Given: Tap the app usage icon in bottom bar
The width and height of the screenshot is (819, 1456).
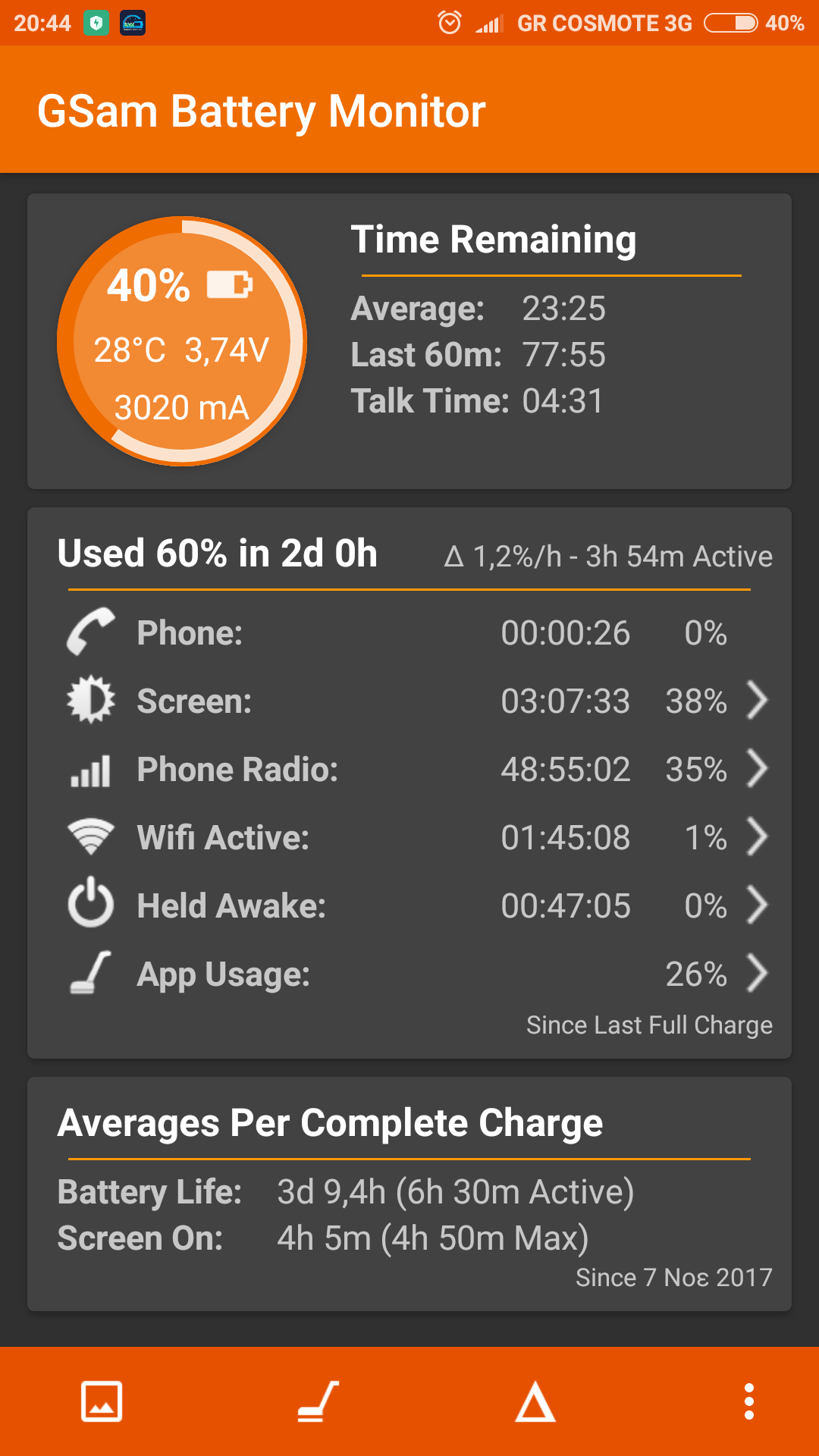Looking at the screenshot, I should (318, 1401).
